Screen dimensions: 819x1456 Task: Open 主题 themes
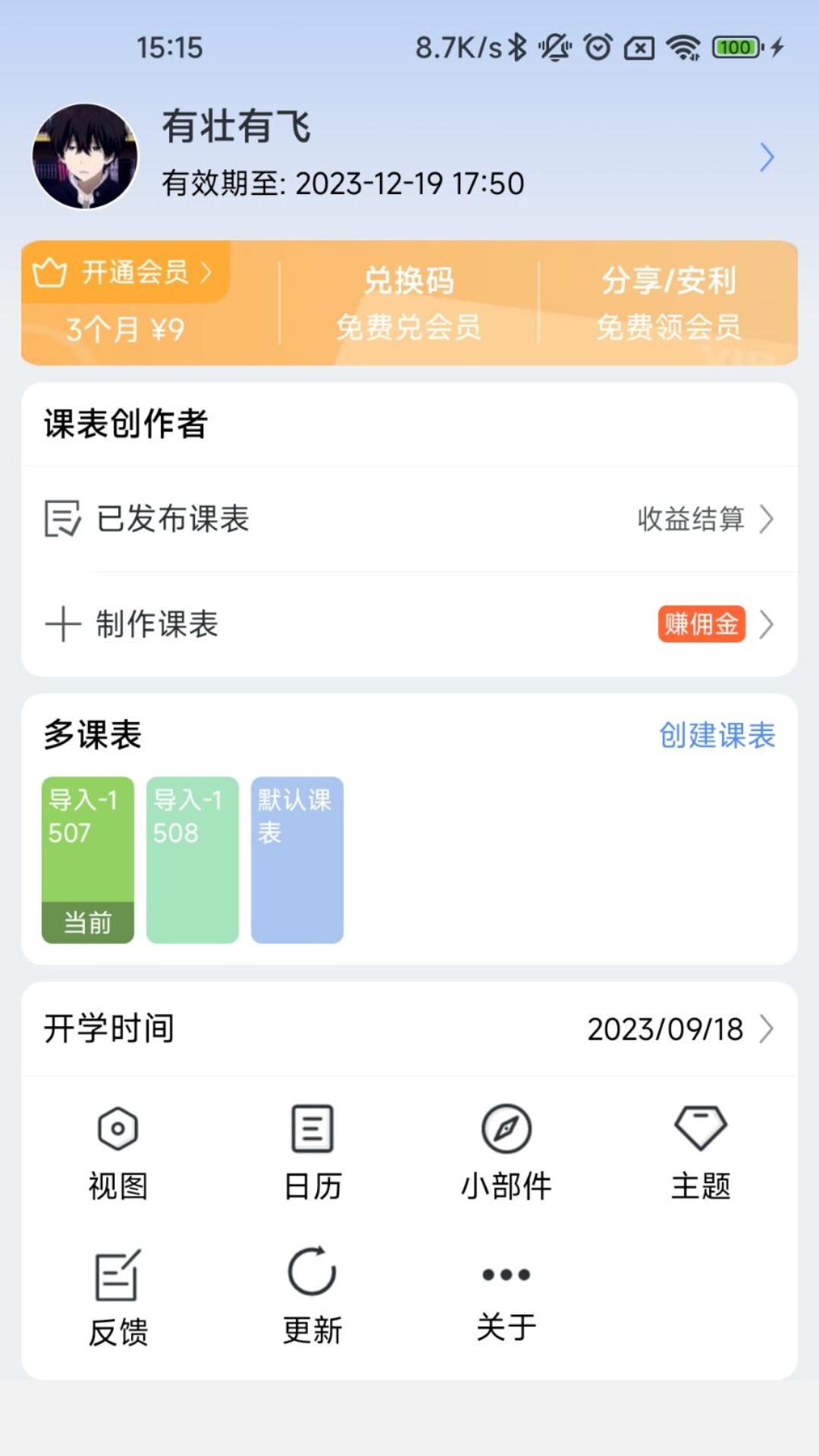coord(701,1153)
